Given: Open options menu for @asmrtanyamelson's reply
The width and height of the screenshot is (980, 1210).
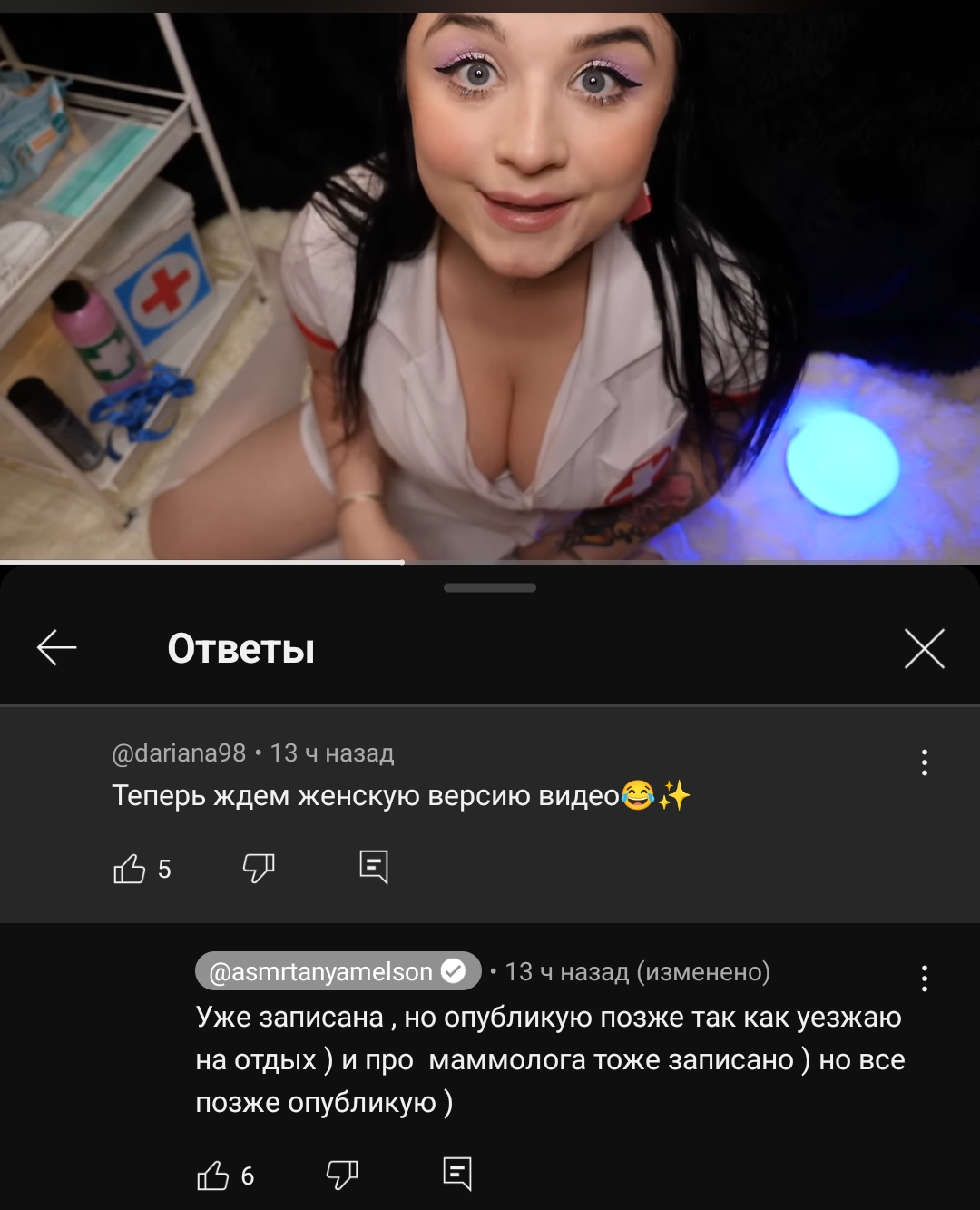Looking at the screenshot, I should (924, 979).
